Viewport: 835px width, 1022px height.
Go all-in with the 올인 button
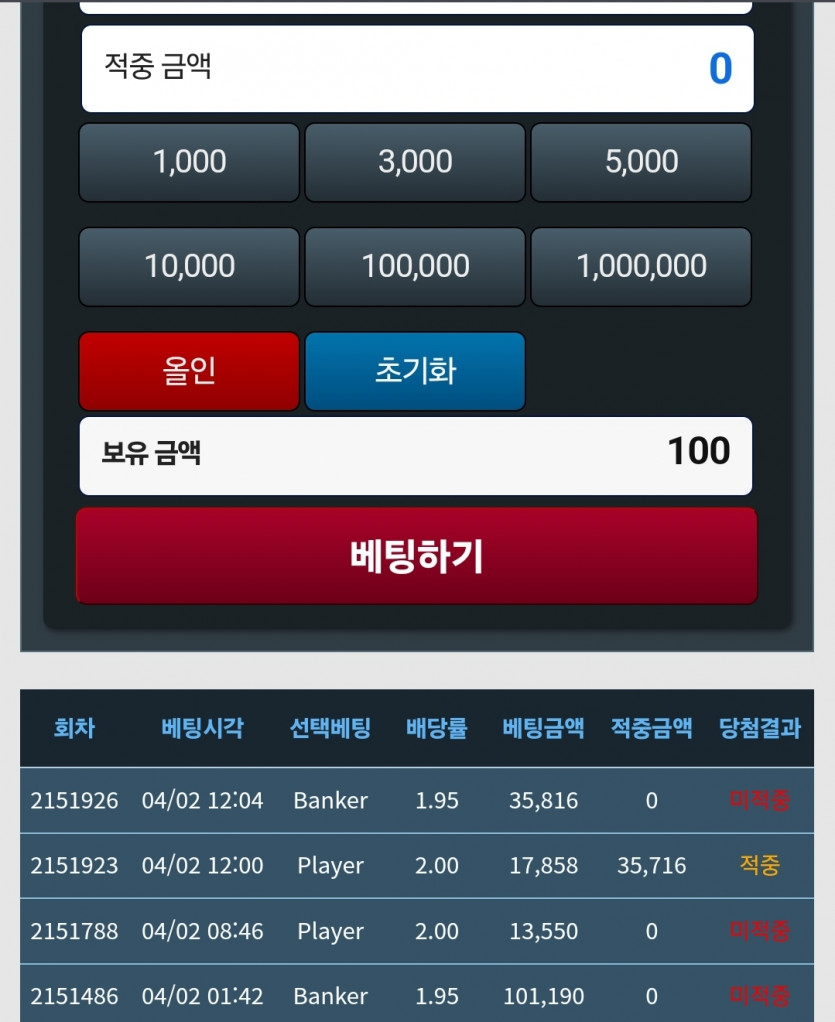(x=189, y=371)
